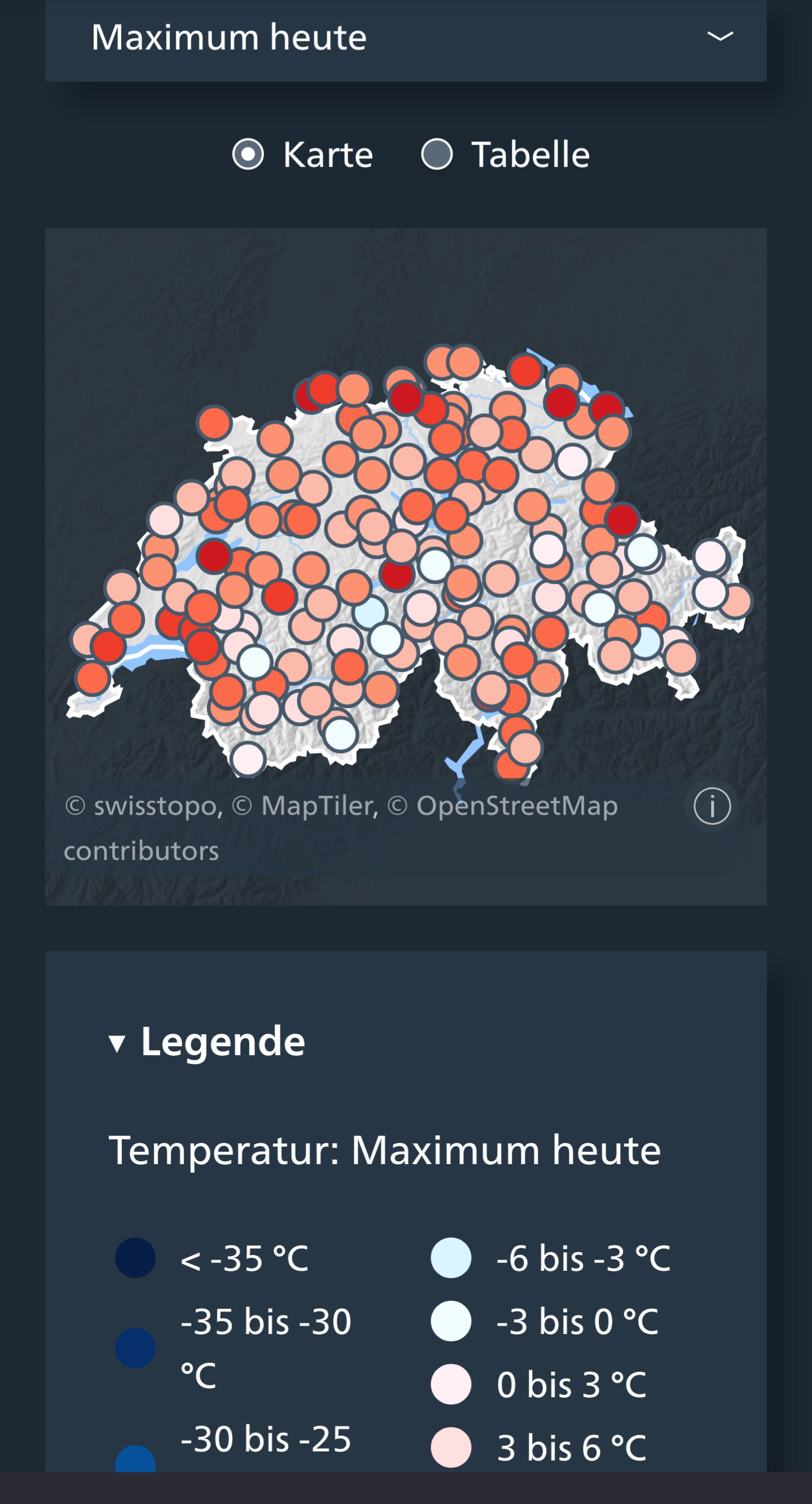Select the Karte radio button
Viewport: 812px width, 1504px height.
(248, 154)
